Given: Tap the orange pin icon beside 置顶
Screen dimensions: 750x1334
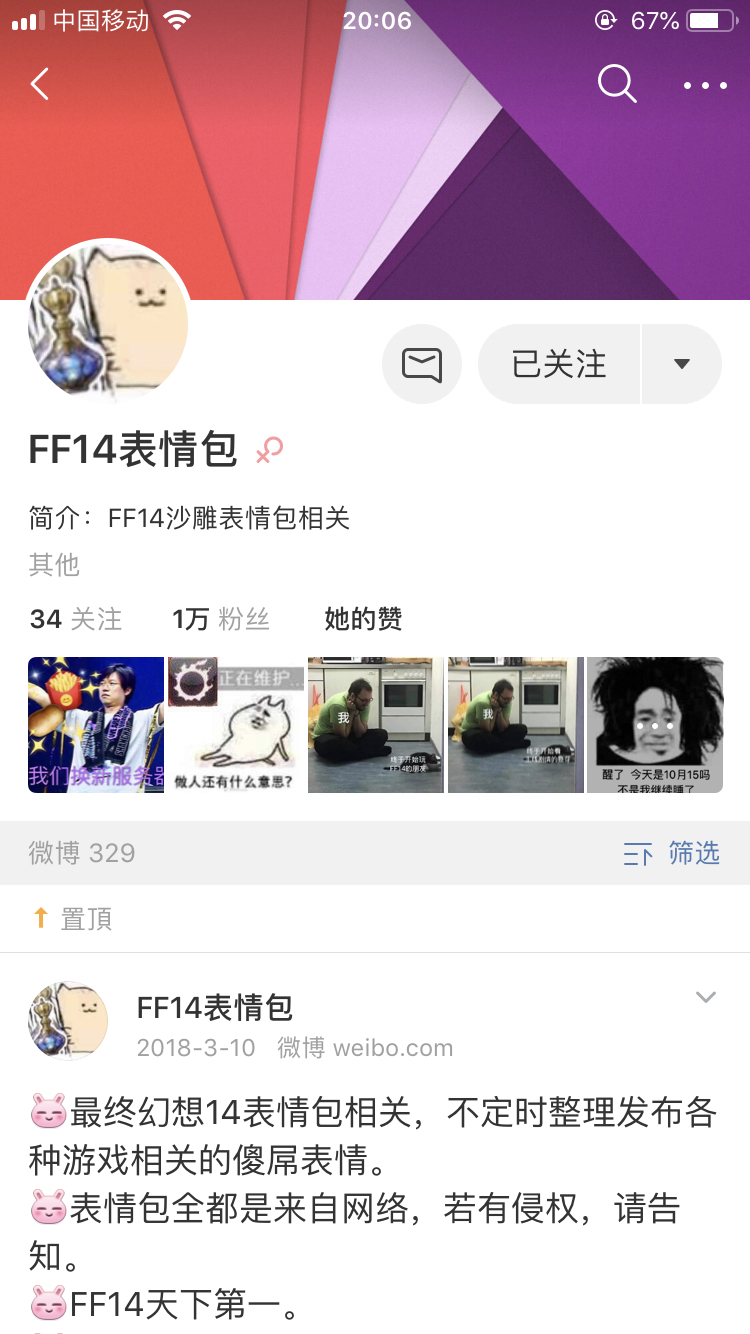Looking at the screenshot, I should (41, 918).
